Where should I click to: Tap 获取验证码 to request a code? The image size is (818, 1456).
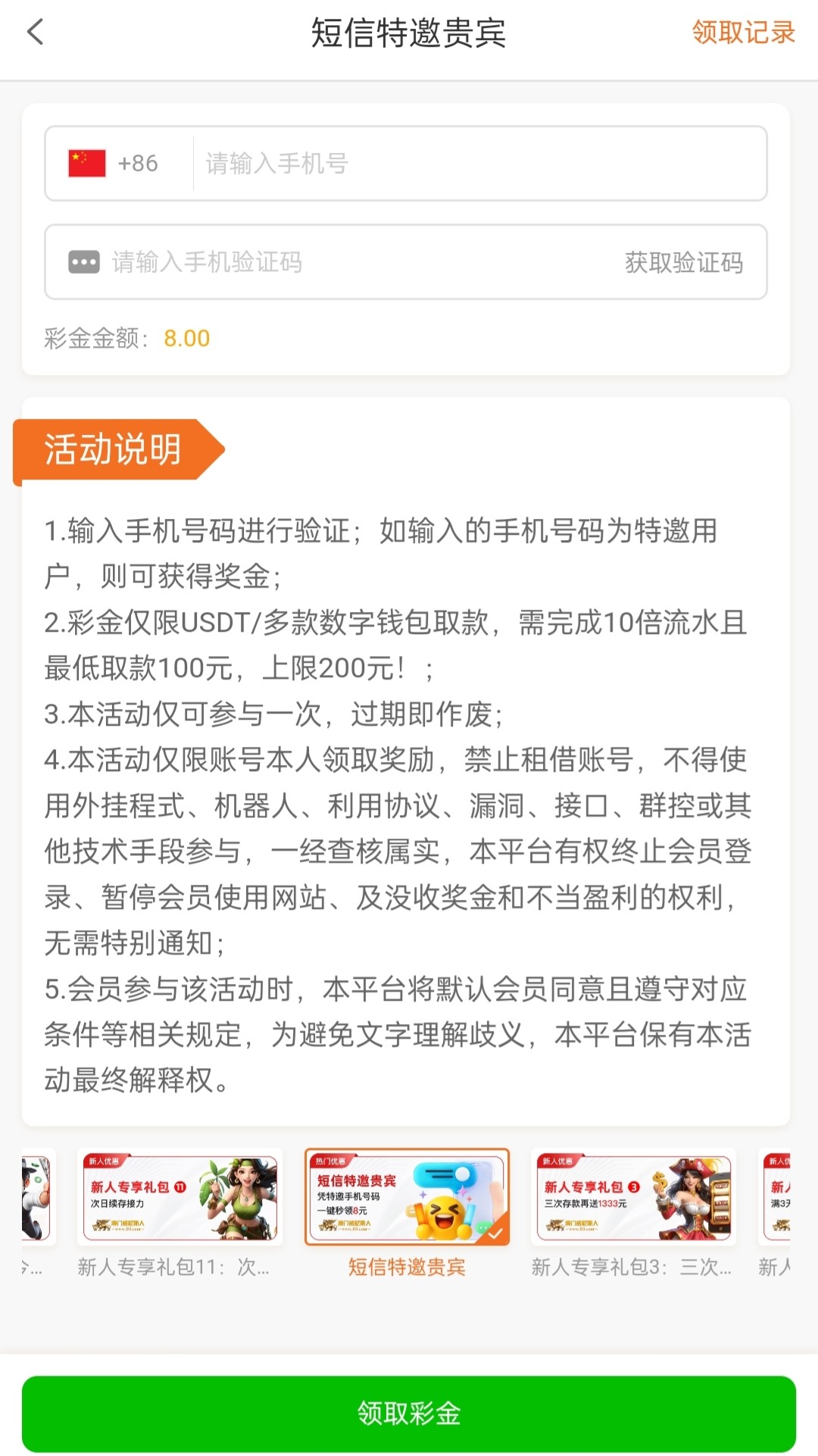point(683,262)
